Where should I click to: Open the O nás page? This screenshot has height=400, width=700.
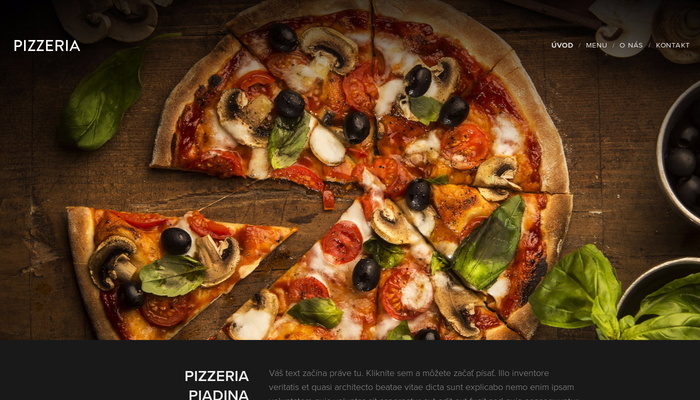coord(631,45)
